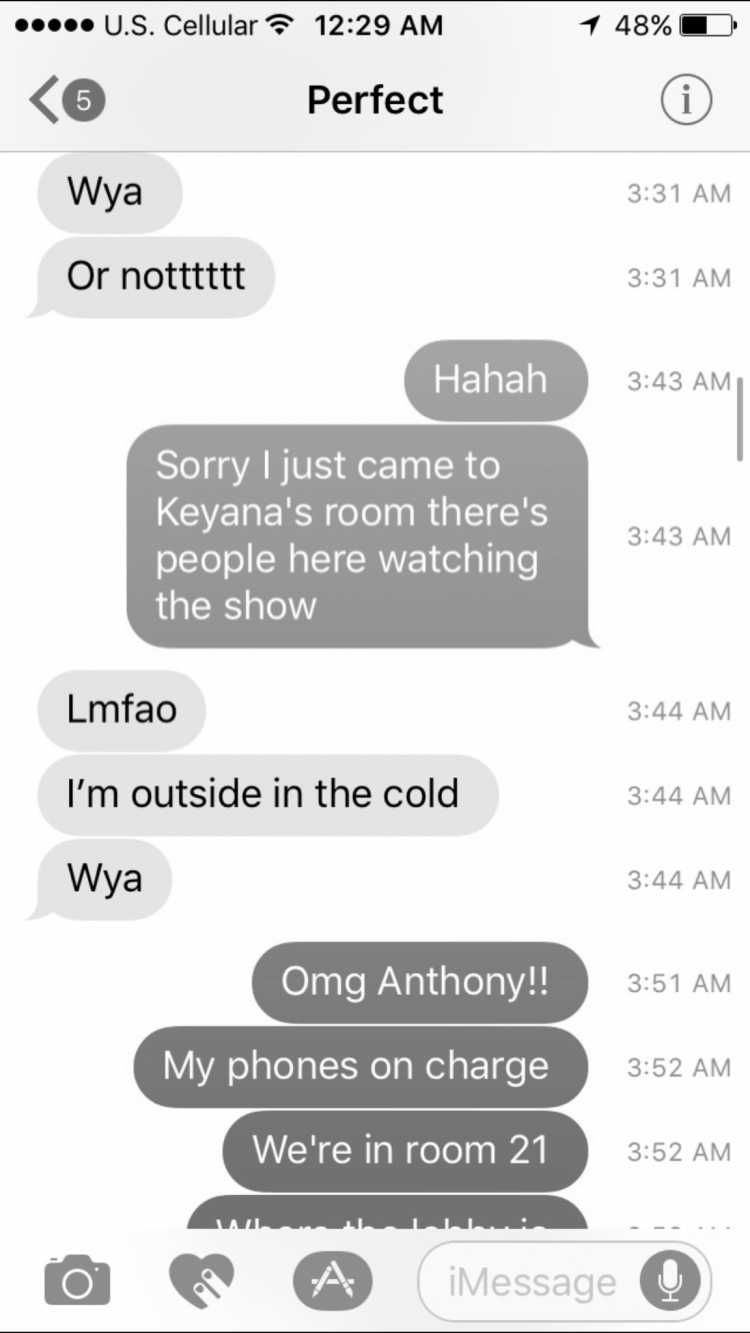
Task: Open the Digital Touch heart icon
Action: tap(201, 1281)
